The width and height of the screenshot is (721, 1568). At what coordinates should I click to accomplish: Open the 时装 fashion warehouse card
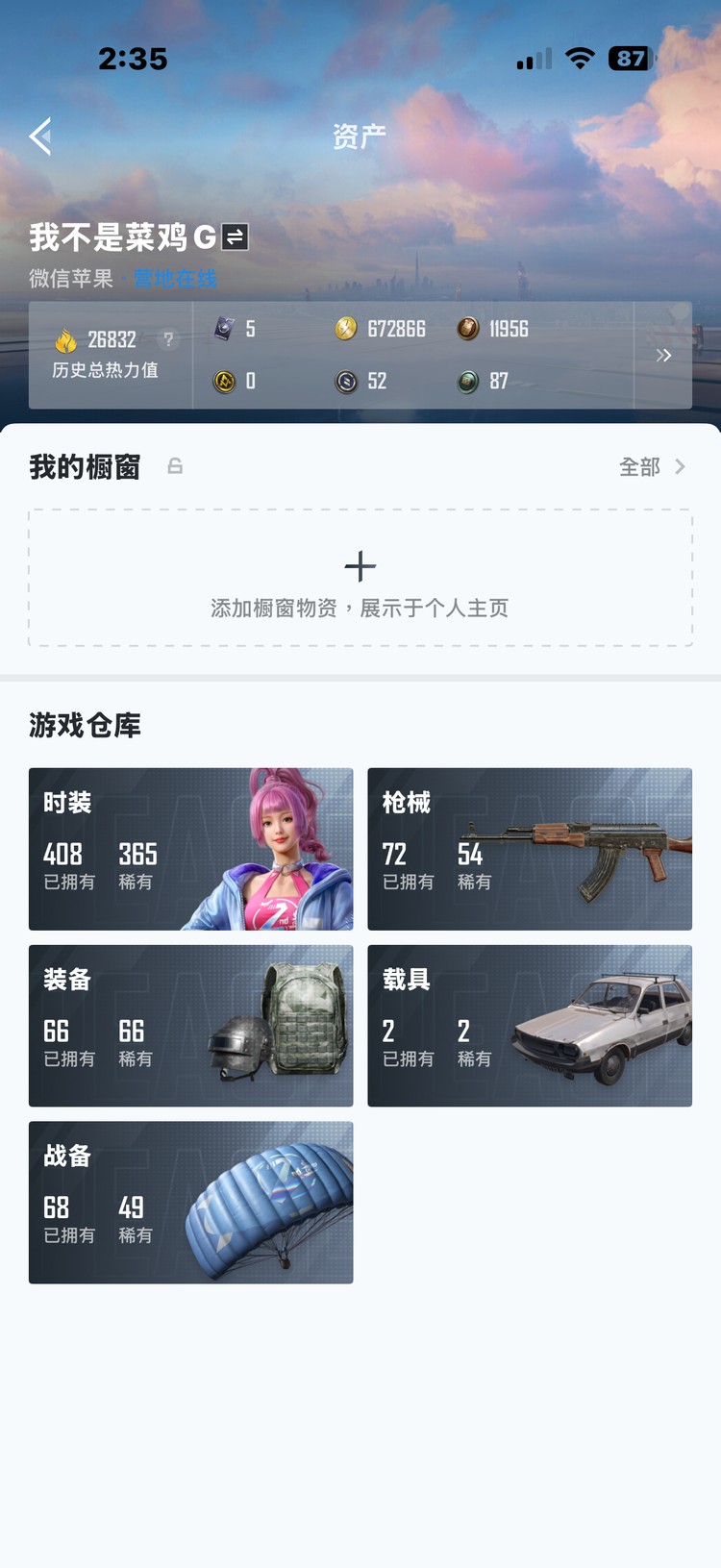(x=190, y=849)
